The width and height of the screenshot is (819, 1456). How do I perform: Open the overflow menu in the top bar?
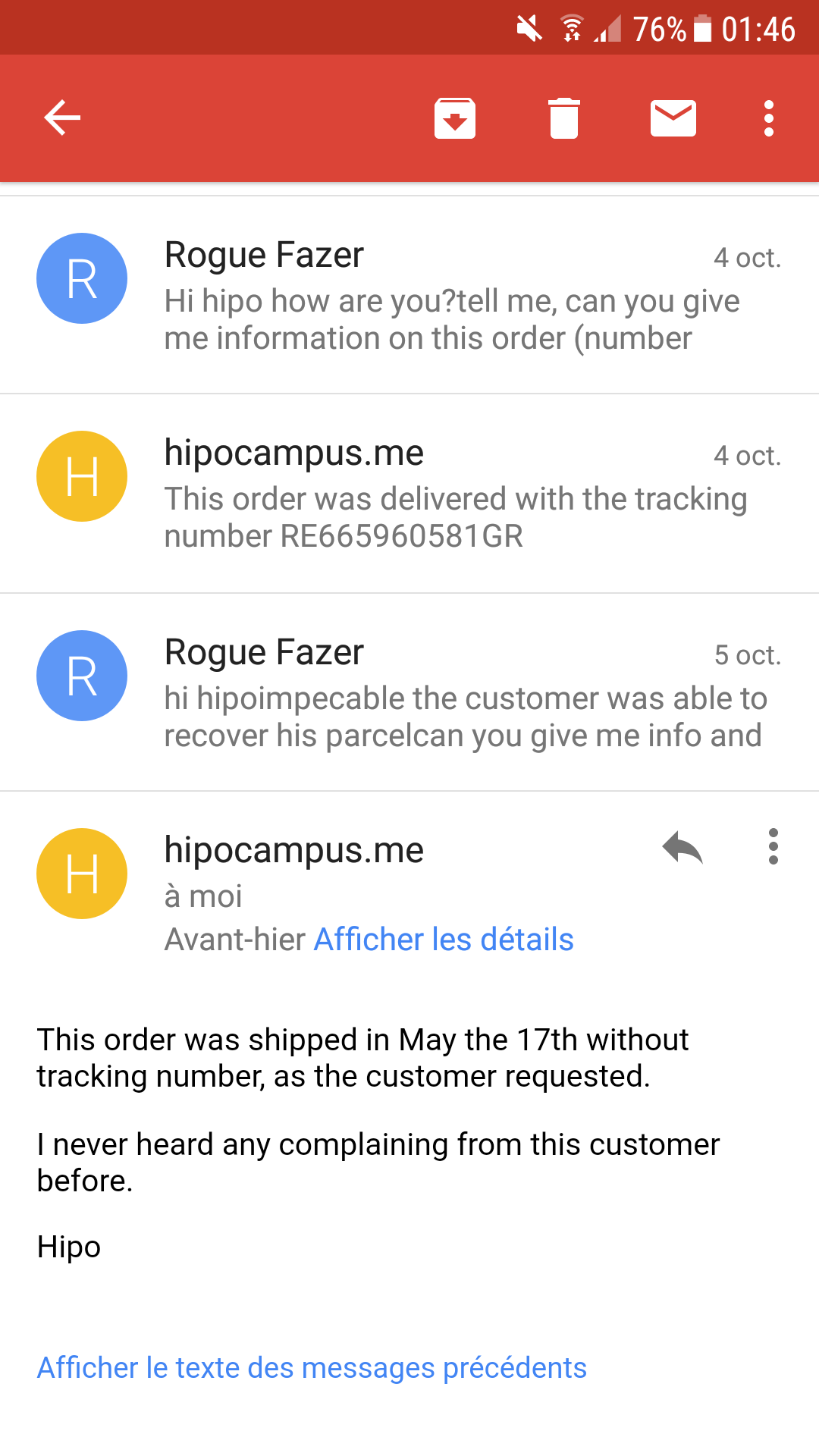click(769, 118)
